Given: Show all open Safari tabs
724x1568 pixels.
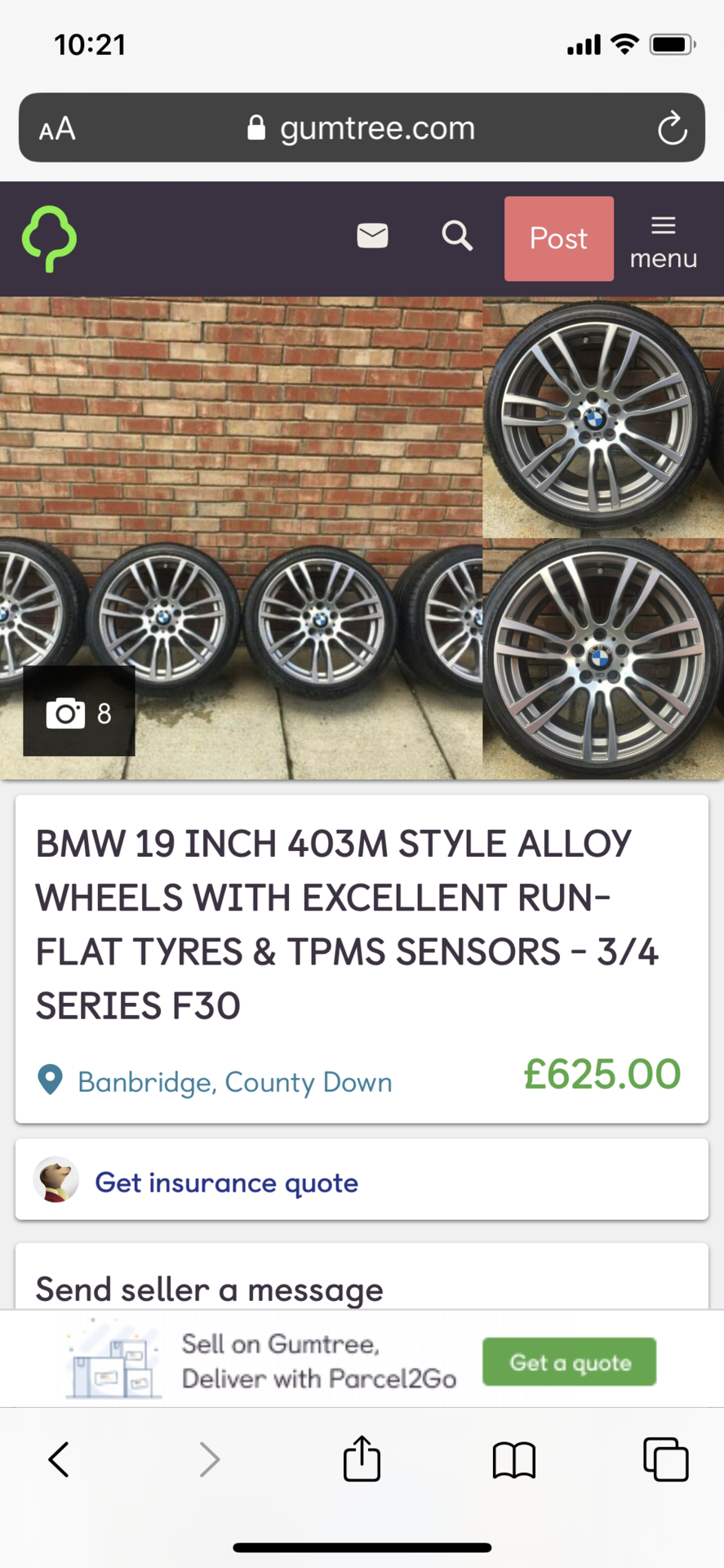Looking at the screenshot, I should 665,1459.
